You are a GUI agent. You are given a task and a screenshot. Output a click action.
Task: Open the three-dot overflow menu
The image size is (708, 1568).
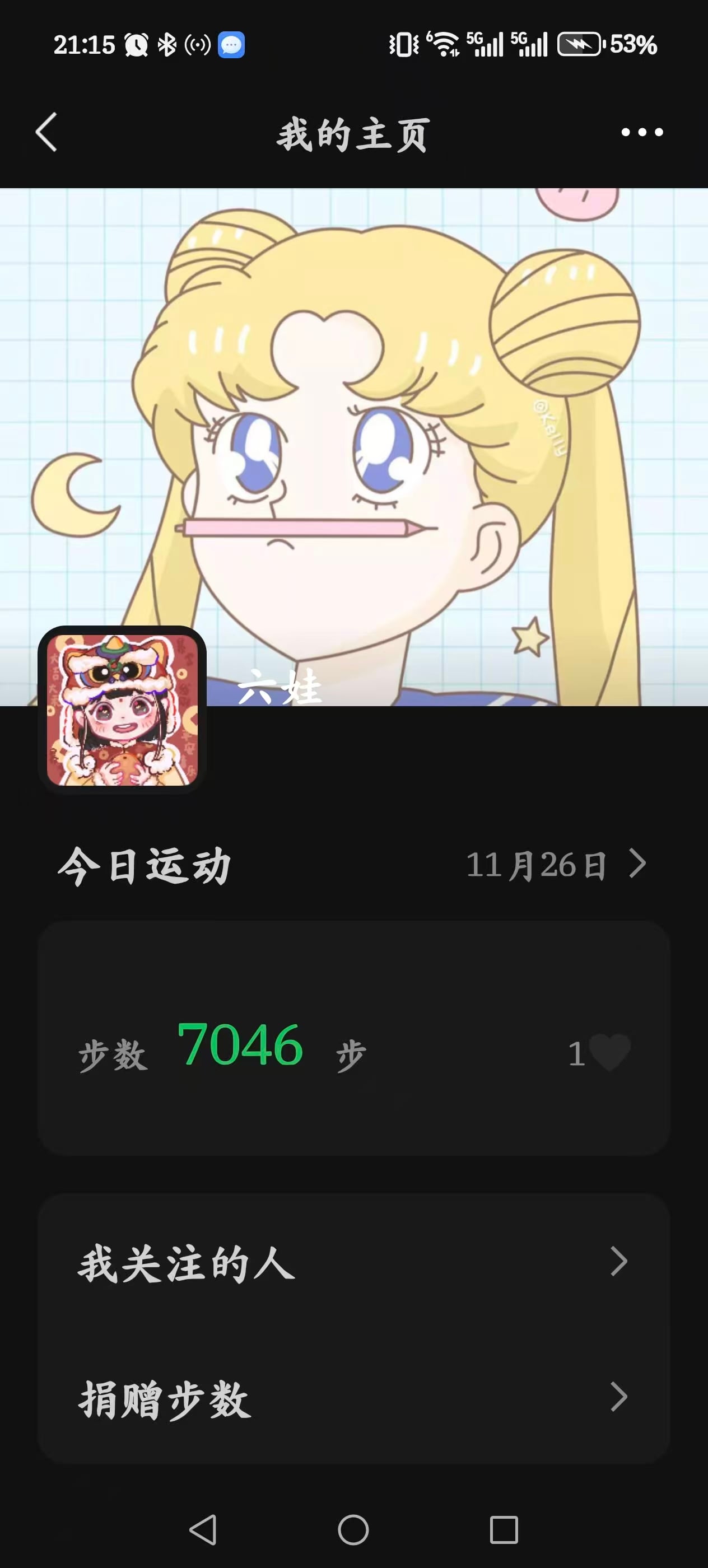pos(642,132)
